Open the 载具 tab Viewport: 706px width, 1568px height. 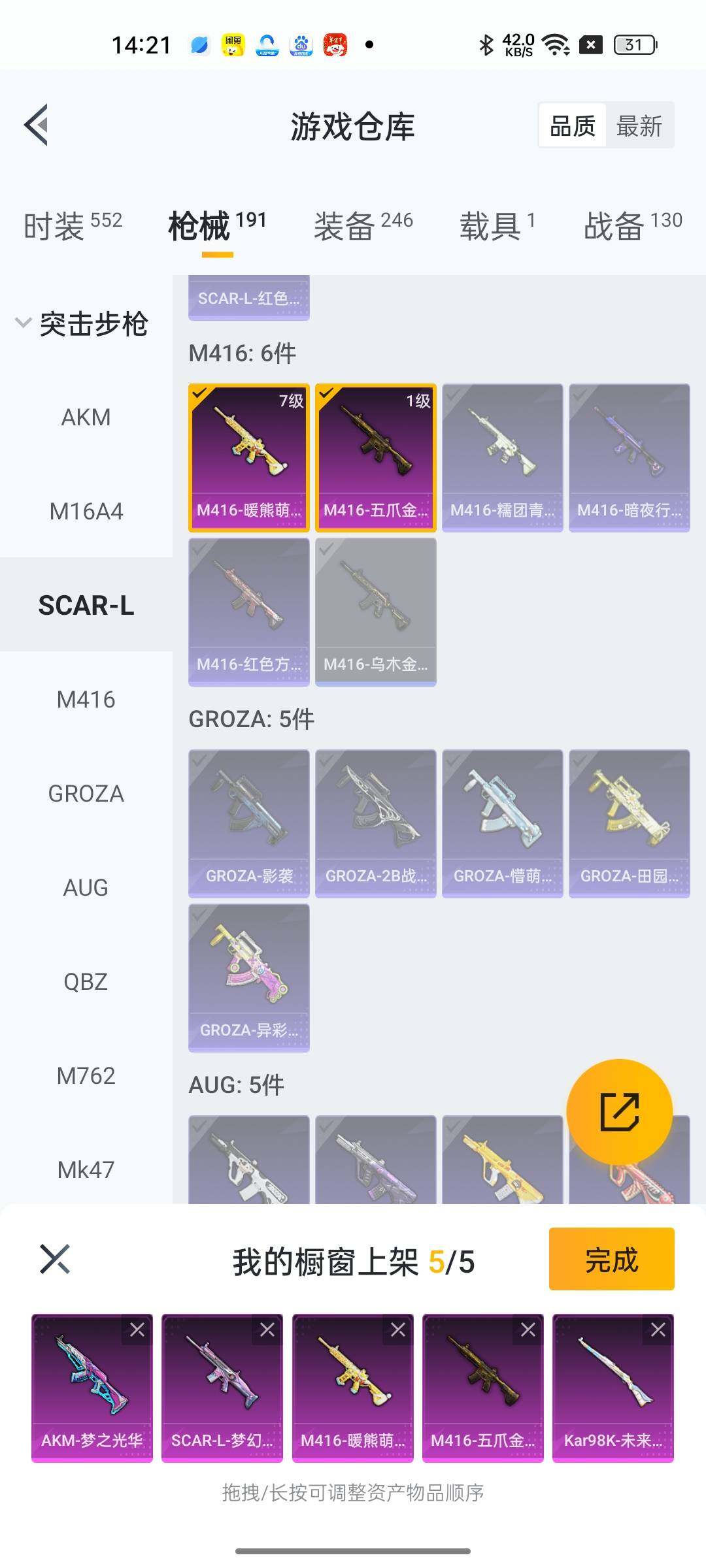click(x=497, y=226)
